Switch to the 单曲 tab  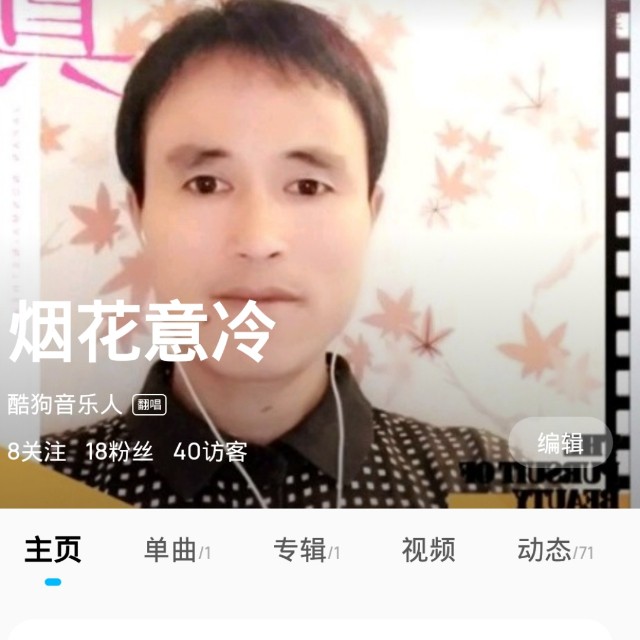[178, 550]
